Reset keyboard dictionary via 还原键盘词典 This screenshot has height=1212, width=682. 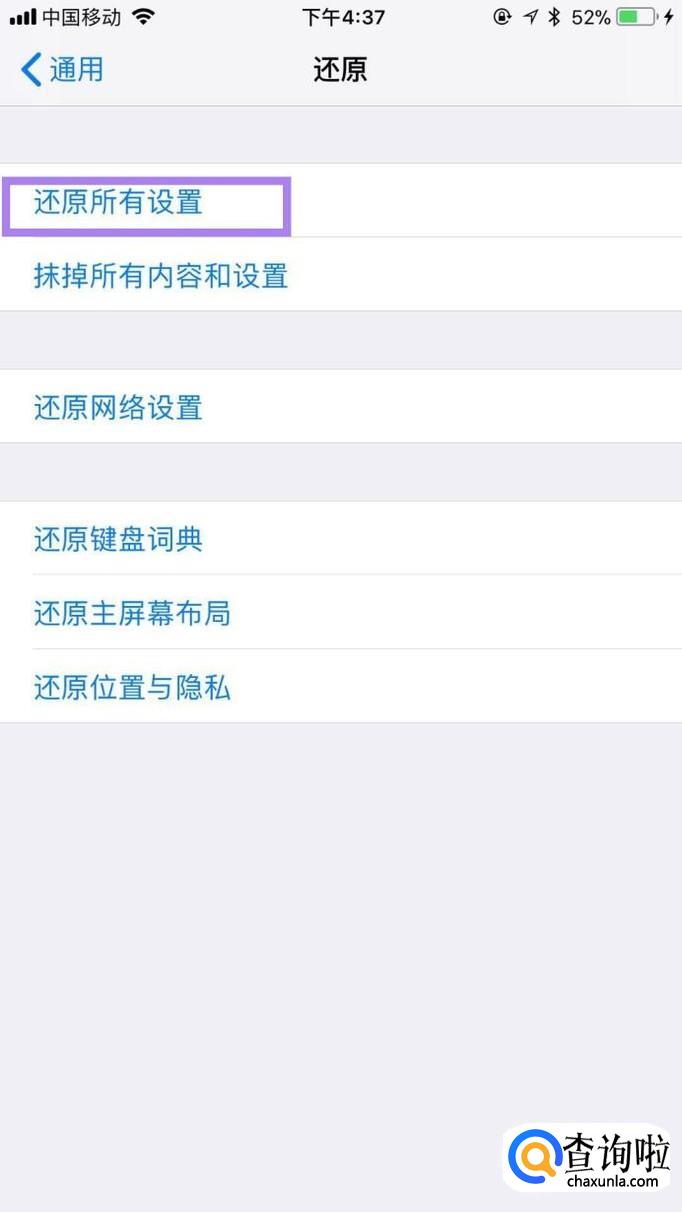[x=119, y=540]
